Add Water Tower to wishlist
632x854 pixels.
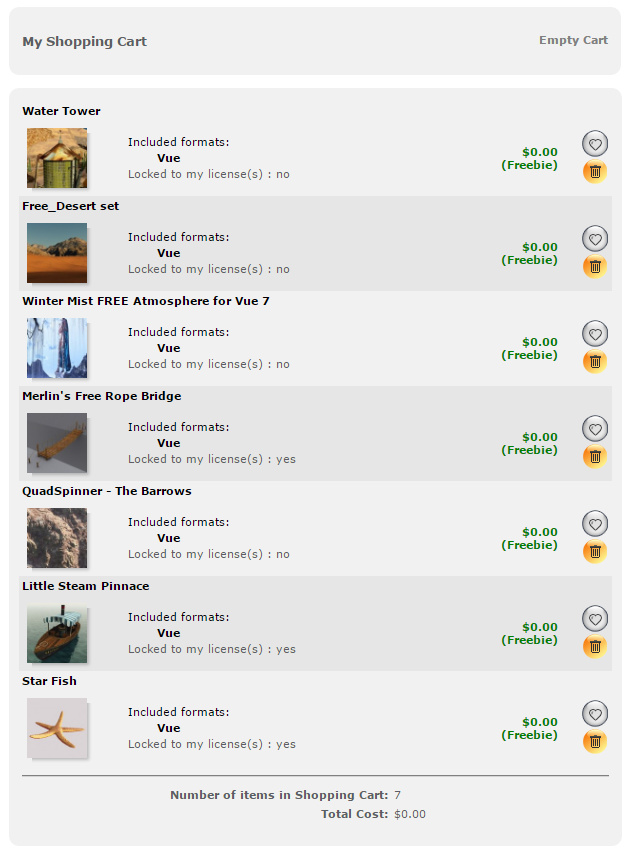click(x=595, y=144)
